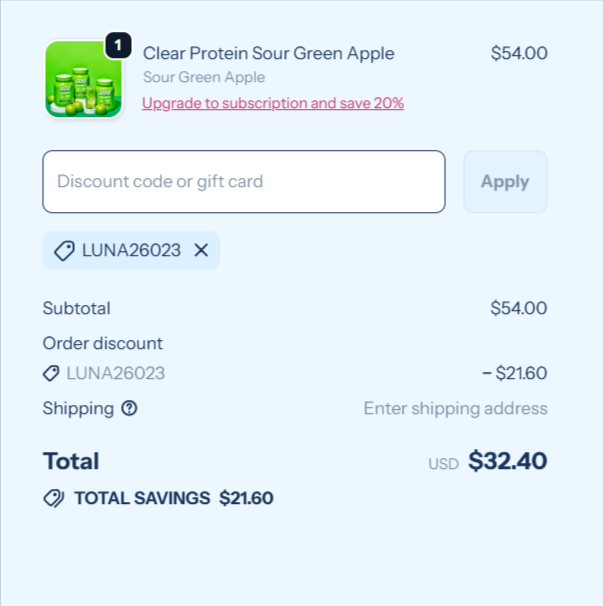Open Upgrade to subscription and save 20% link
Image resolution: width=603 pixels, height=606 pixels.
click(273, 103)
